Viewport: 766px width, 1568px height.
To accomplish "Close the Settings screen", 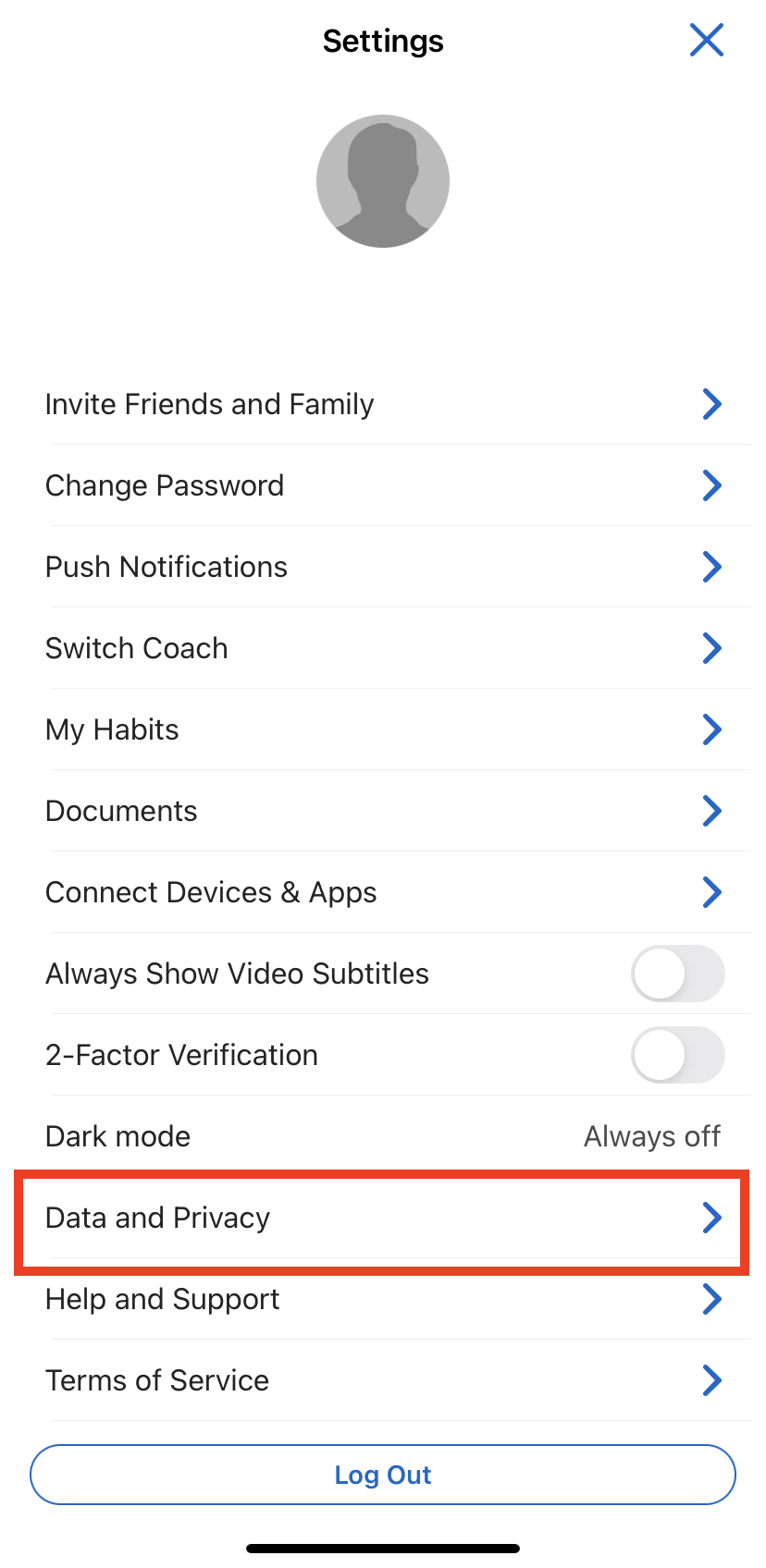I will 707,40.
